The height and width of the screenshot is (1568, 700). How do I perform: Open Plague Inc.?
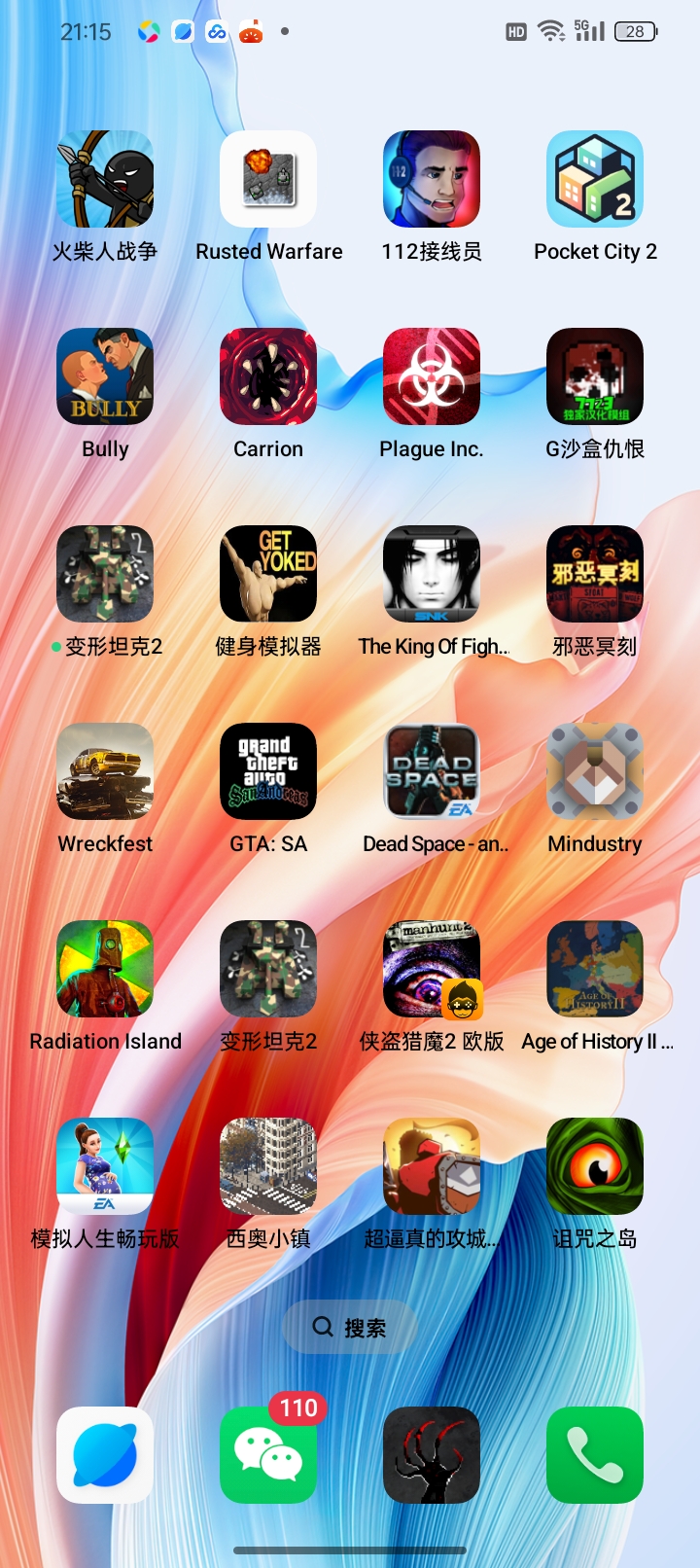tap(432, 376)
